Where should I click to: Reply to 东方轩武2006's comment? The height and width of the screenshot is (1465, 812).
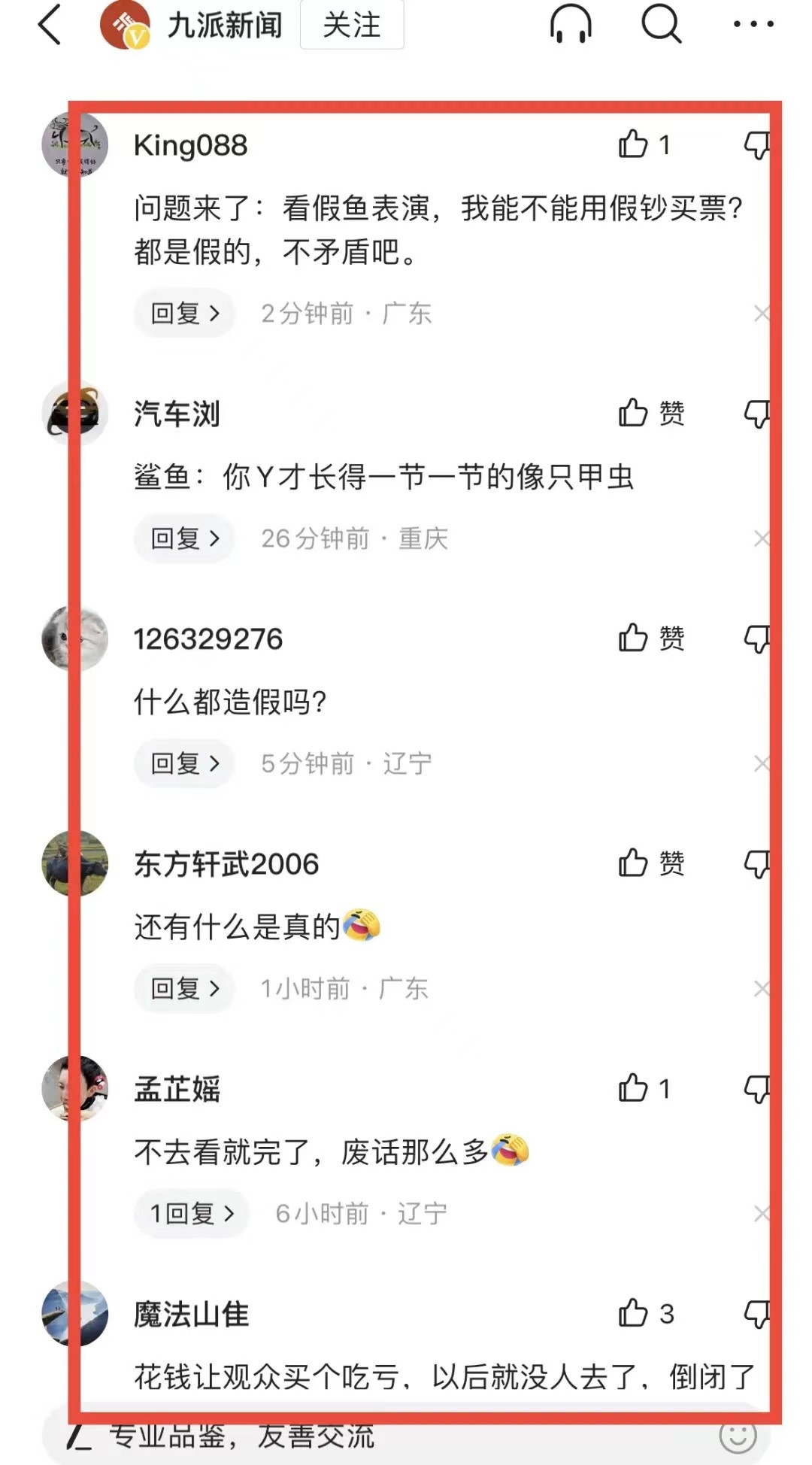[x=184, y=988]
